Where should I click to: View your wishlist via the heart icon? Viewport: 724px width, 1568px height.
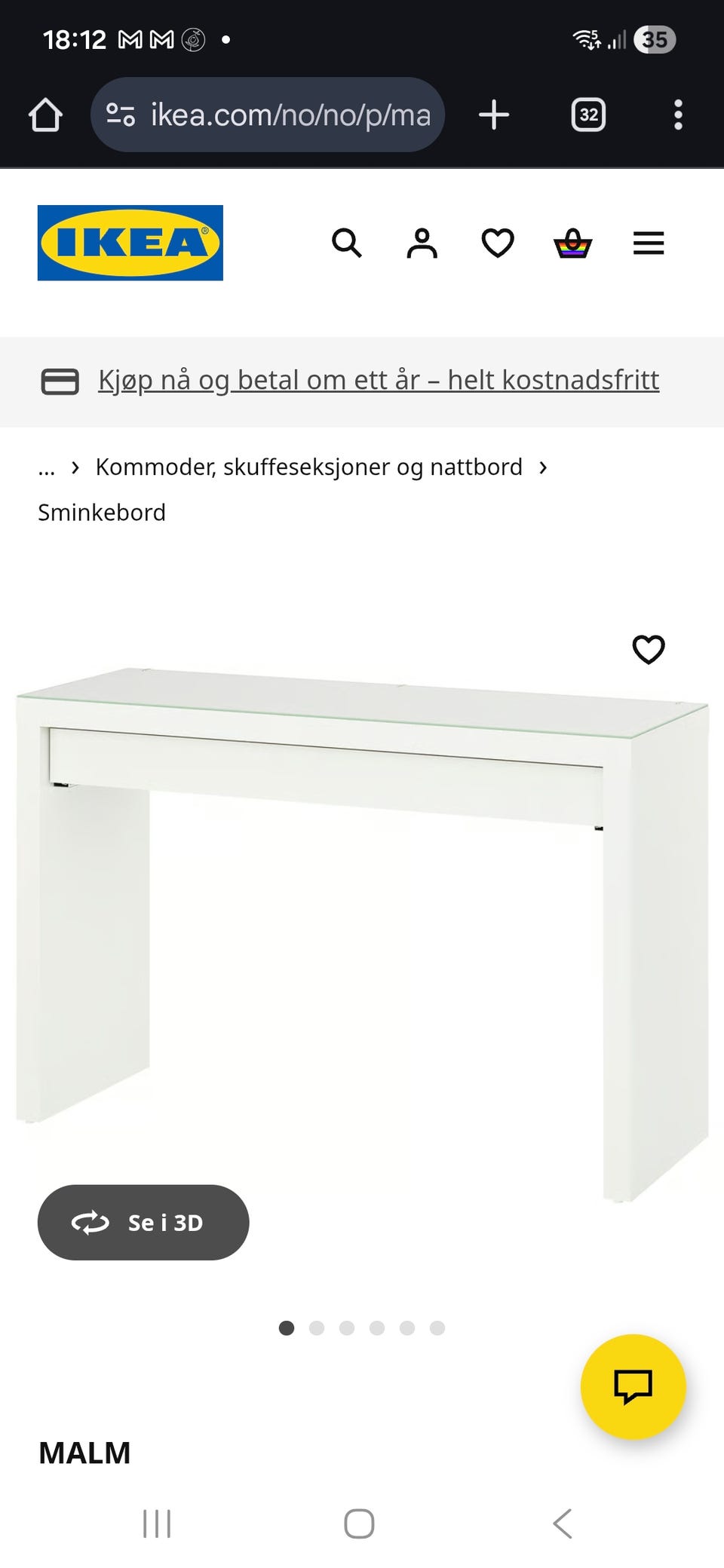(x=498, y=243)
